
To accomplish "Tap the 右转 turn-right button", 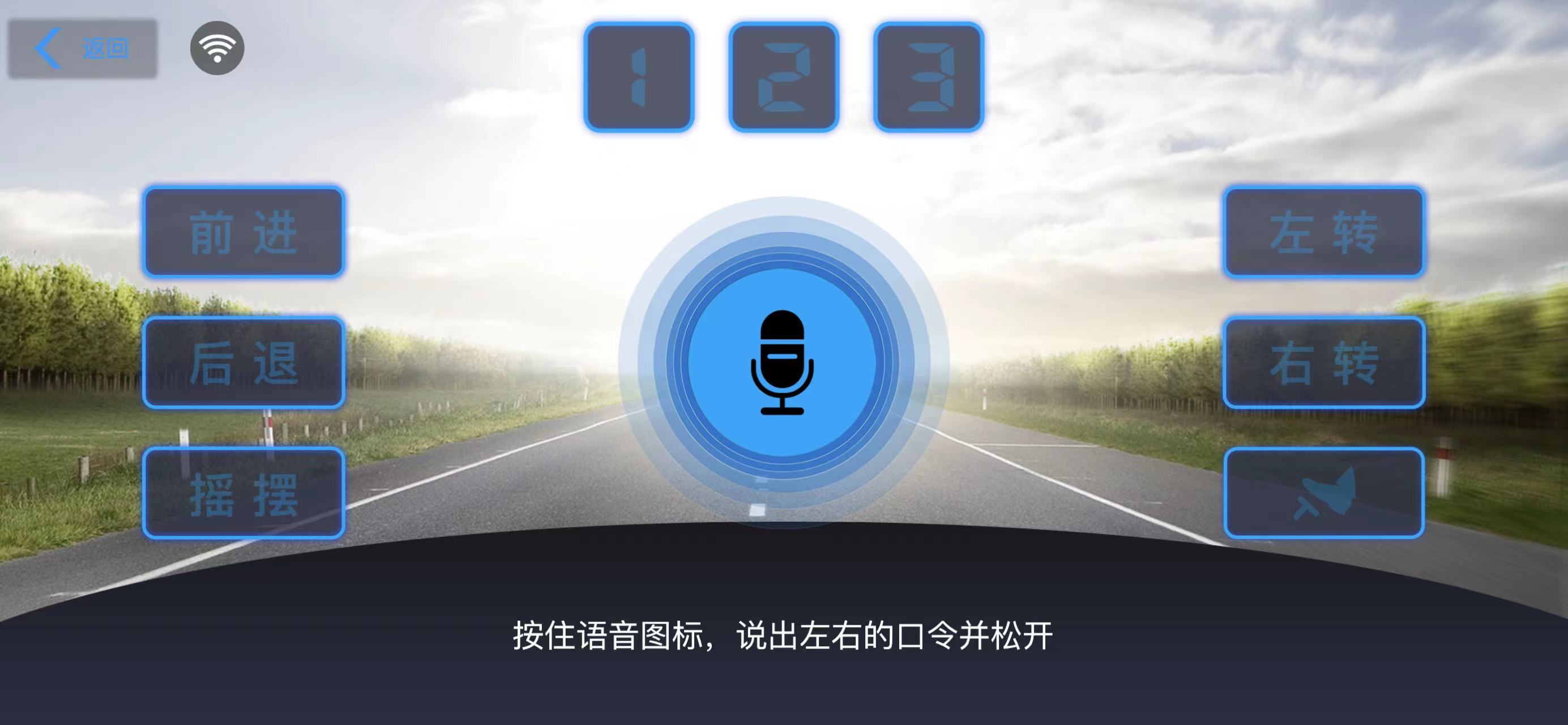I will point(1324,362).
